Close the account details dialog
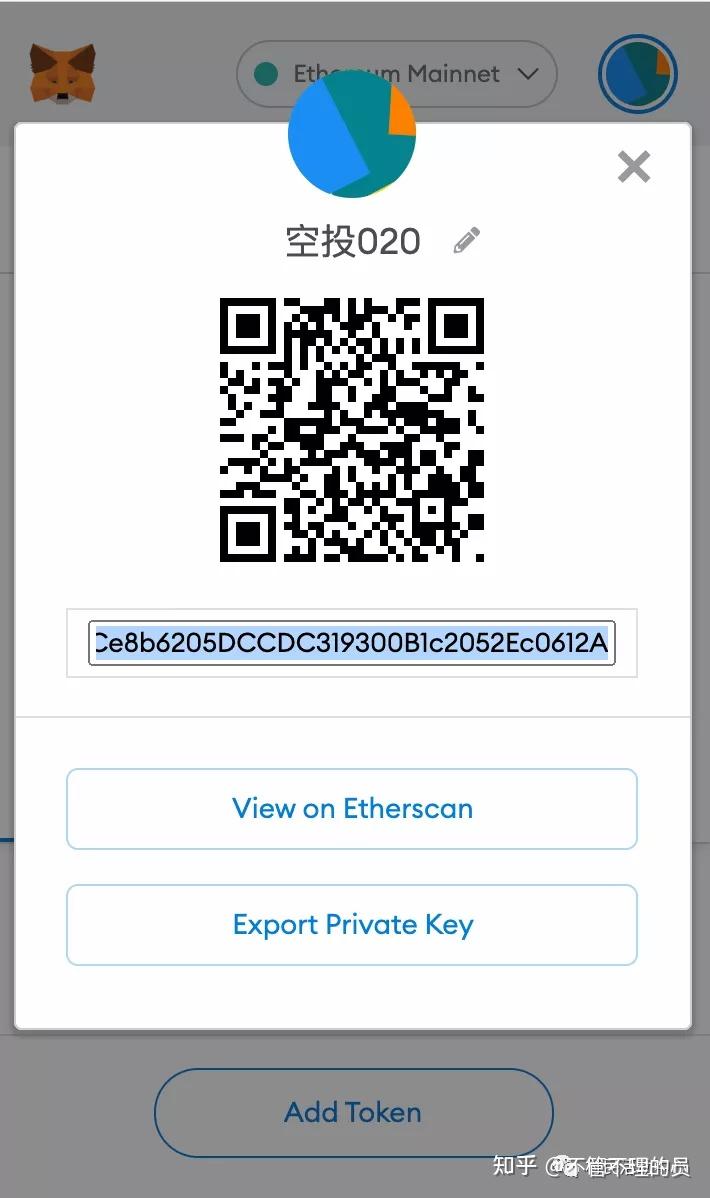Viewport: 710px width, 1198px height. click(x=634, y=167)
